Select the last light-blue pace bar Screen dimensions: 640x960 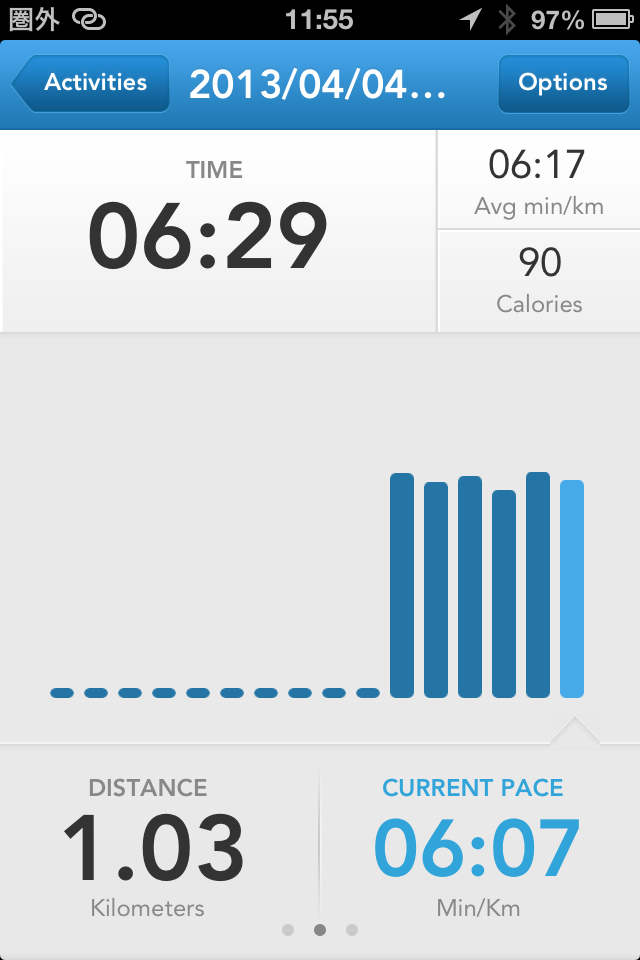(x=572, y=588)
